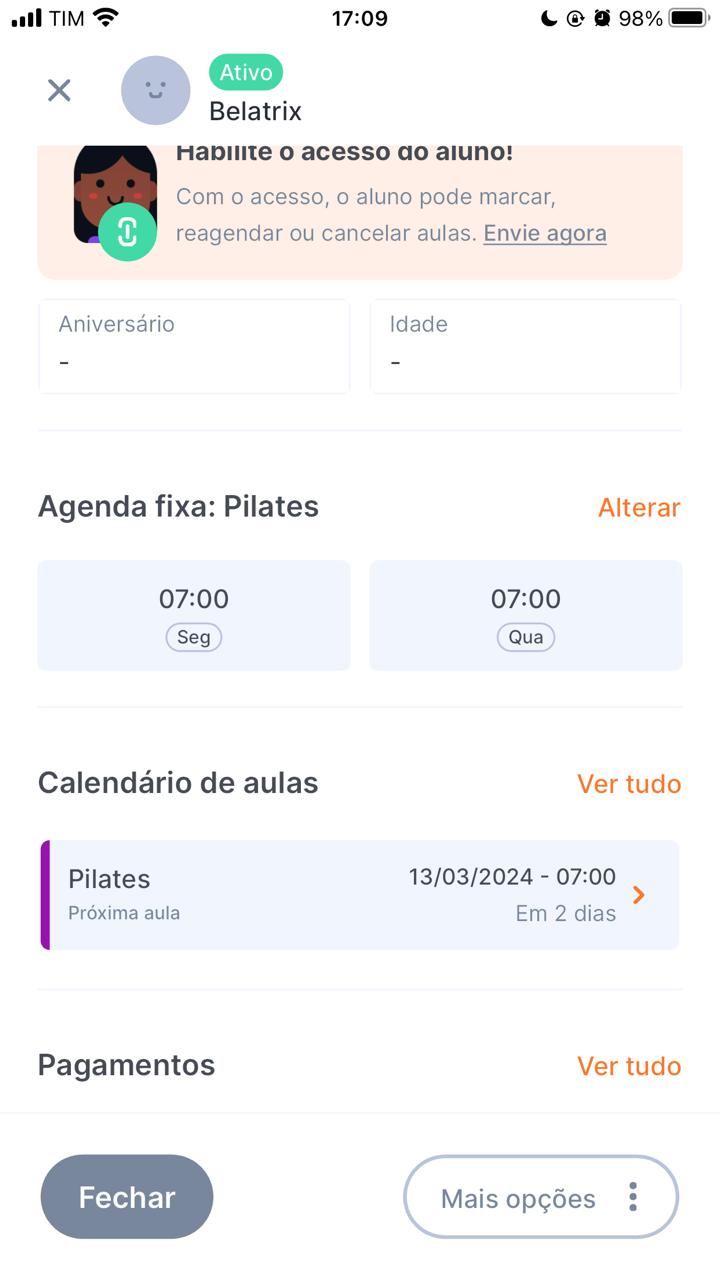View all in Pagamentos

pyautogui.click(x=629, y=1066)
